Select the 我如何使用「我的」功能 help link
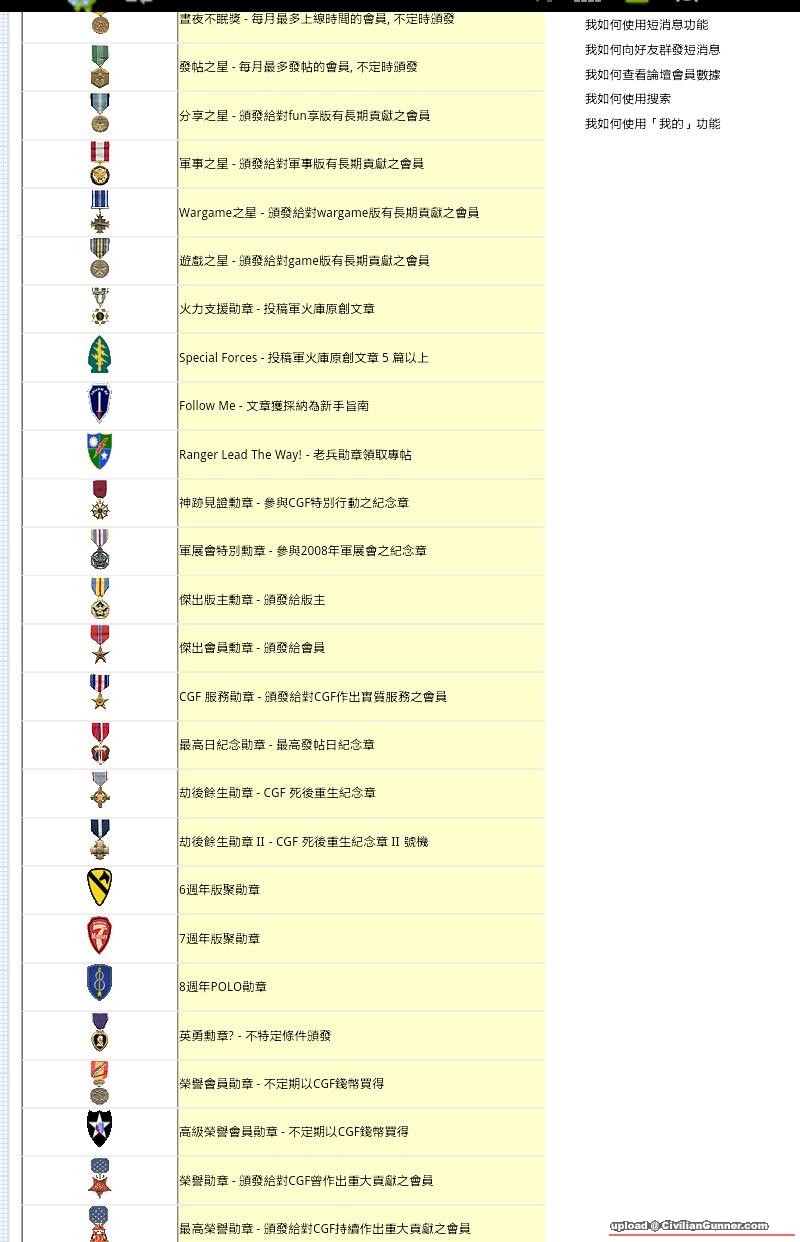This screenshot has width=800, height=1242. [652, 124]
